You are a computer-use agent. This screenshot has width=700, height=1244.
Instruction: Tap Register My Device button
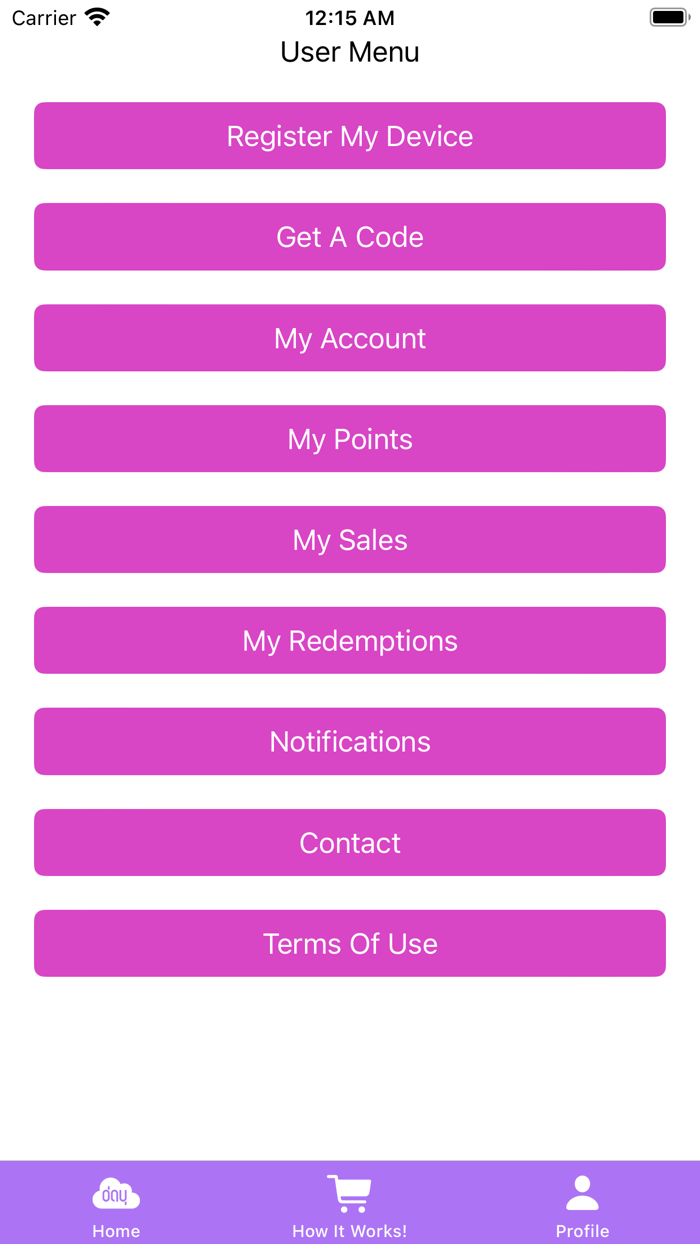350,136
